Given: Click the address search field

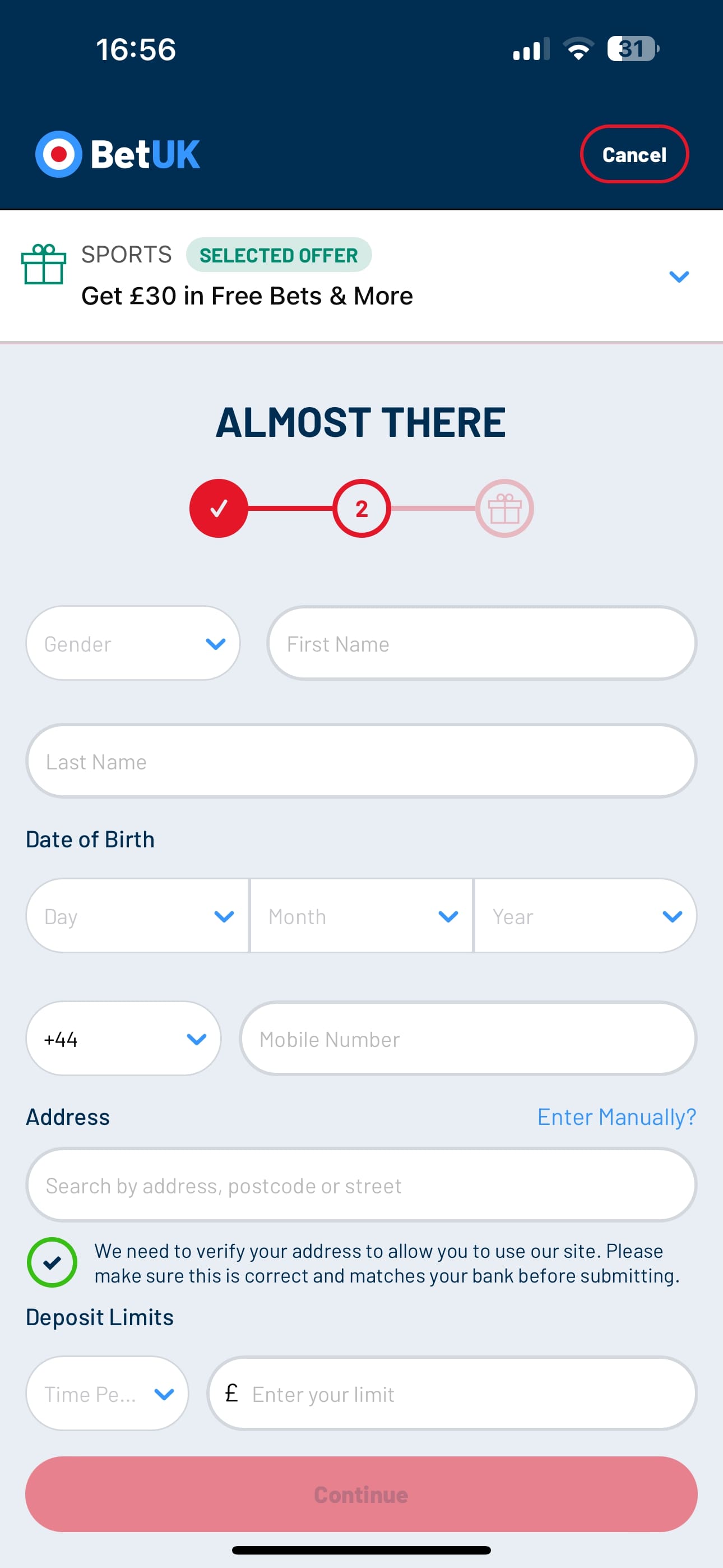Looking at the screenshot, I should pyautogui.click(x=361, y=1184).
